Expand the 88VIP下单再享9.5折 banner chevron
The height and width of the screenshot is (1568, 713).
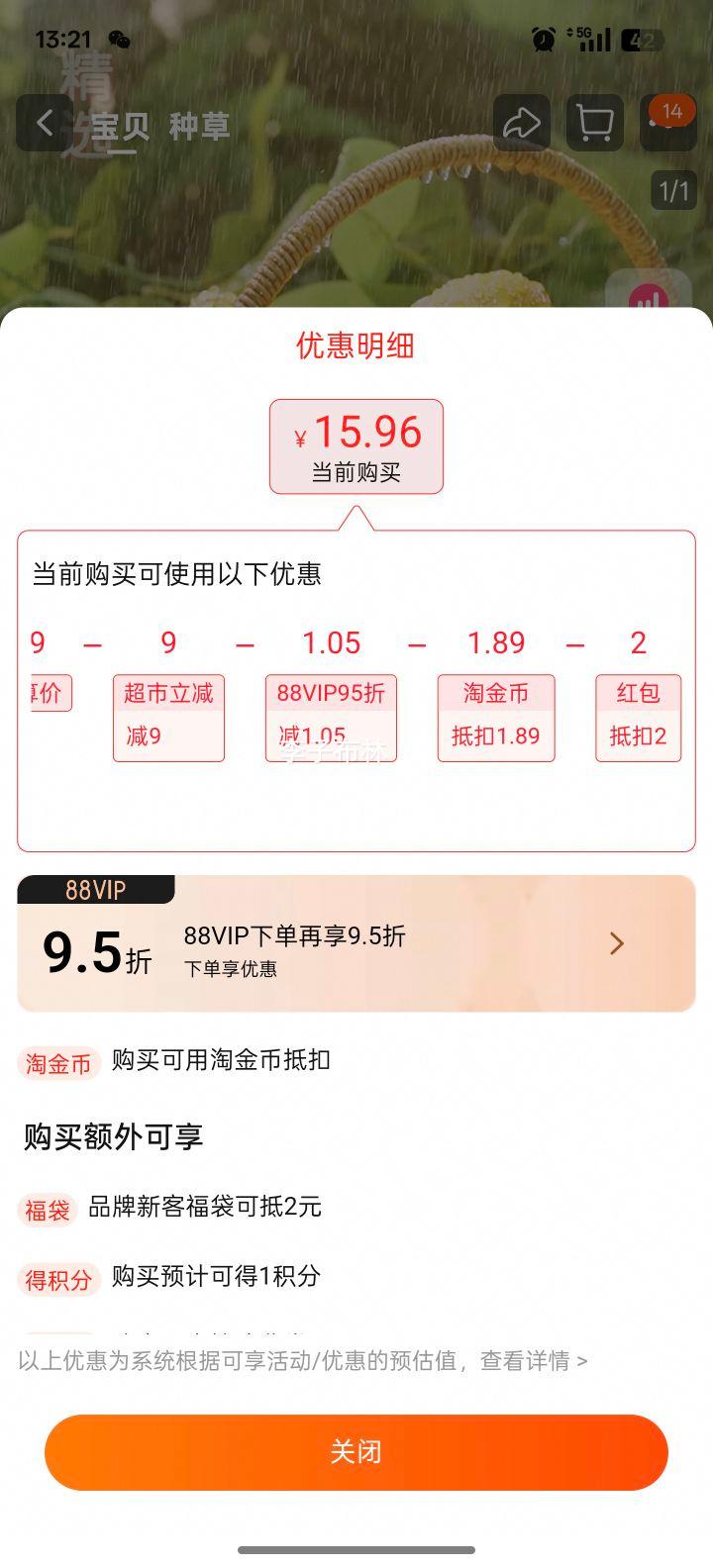tap(616, 943)
